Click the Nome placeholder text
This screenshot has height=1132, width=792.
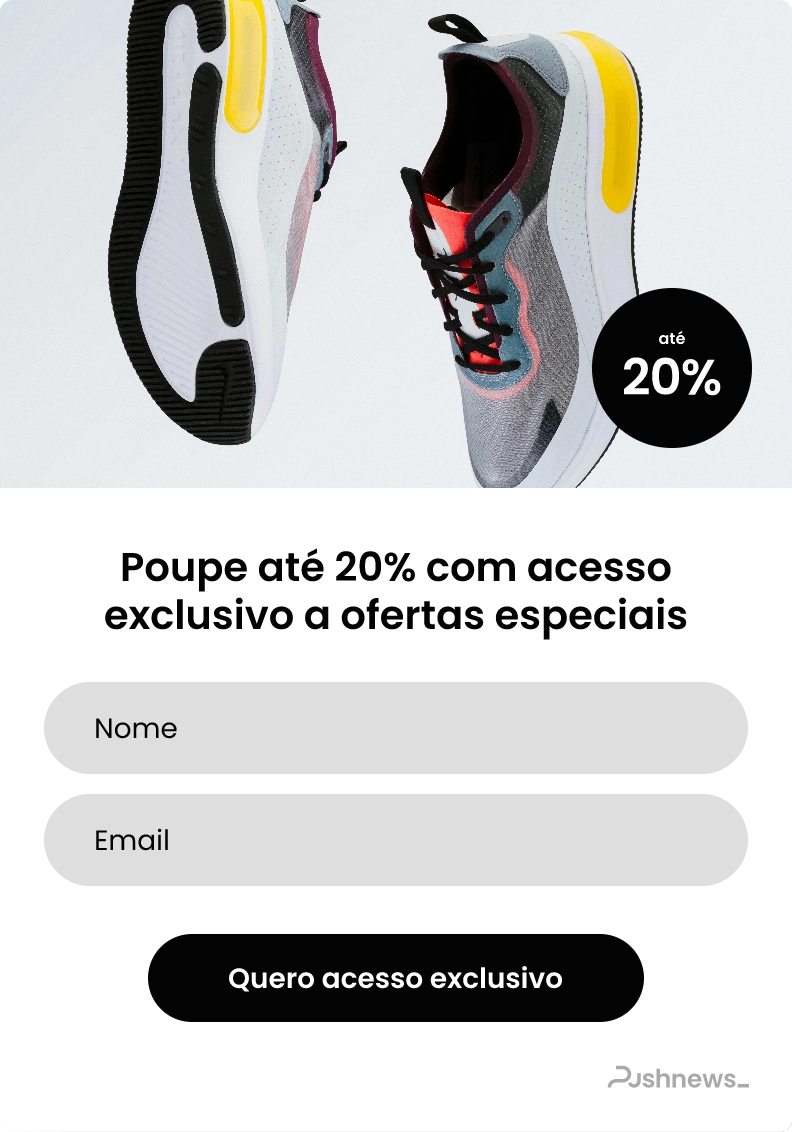[x=136, y=728]
